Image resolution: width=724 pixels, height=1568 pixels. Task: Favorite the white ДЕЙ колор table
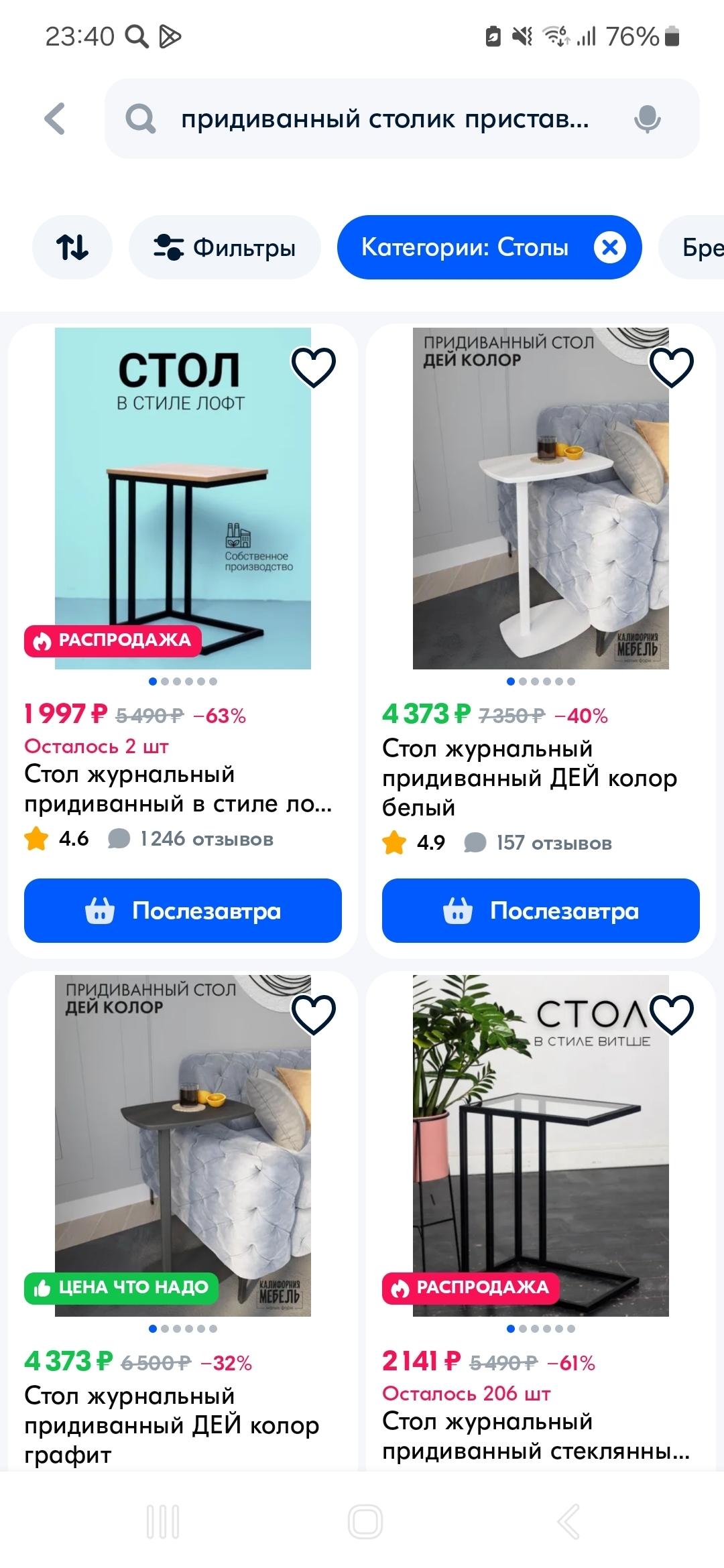click(x=671, y=367)
